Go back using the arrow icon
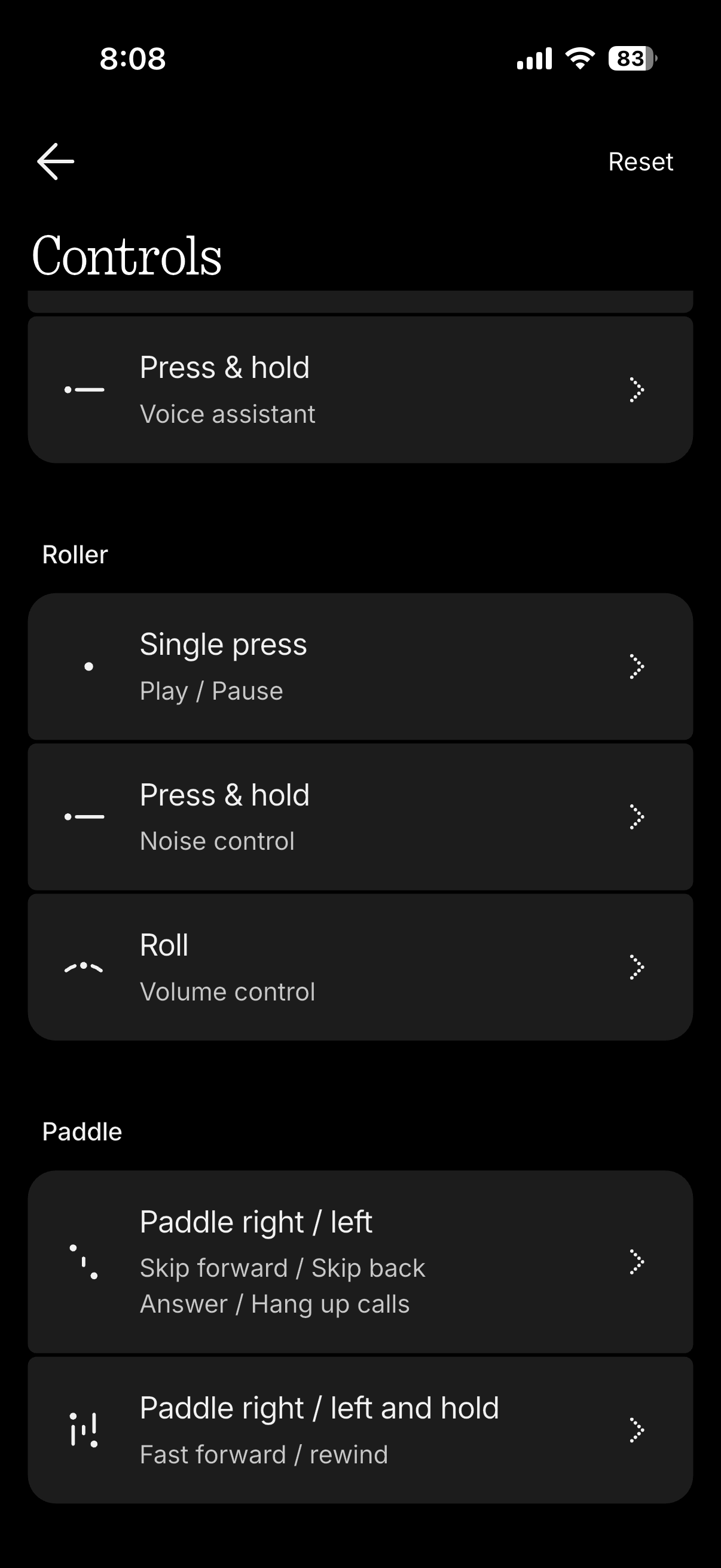721x1568 pixels. (56, 162)
